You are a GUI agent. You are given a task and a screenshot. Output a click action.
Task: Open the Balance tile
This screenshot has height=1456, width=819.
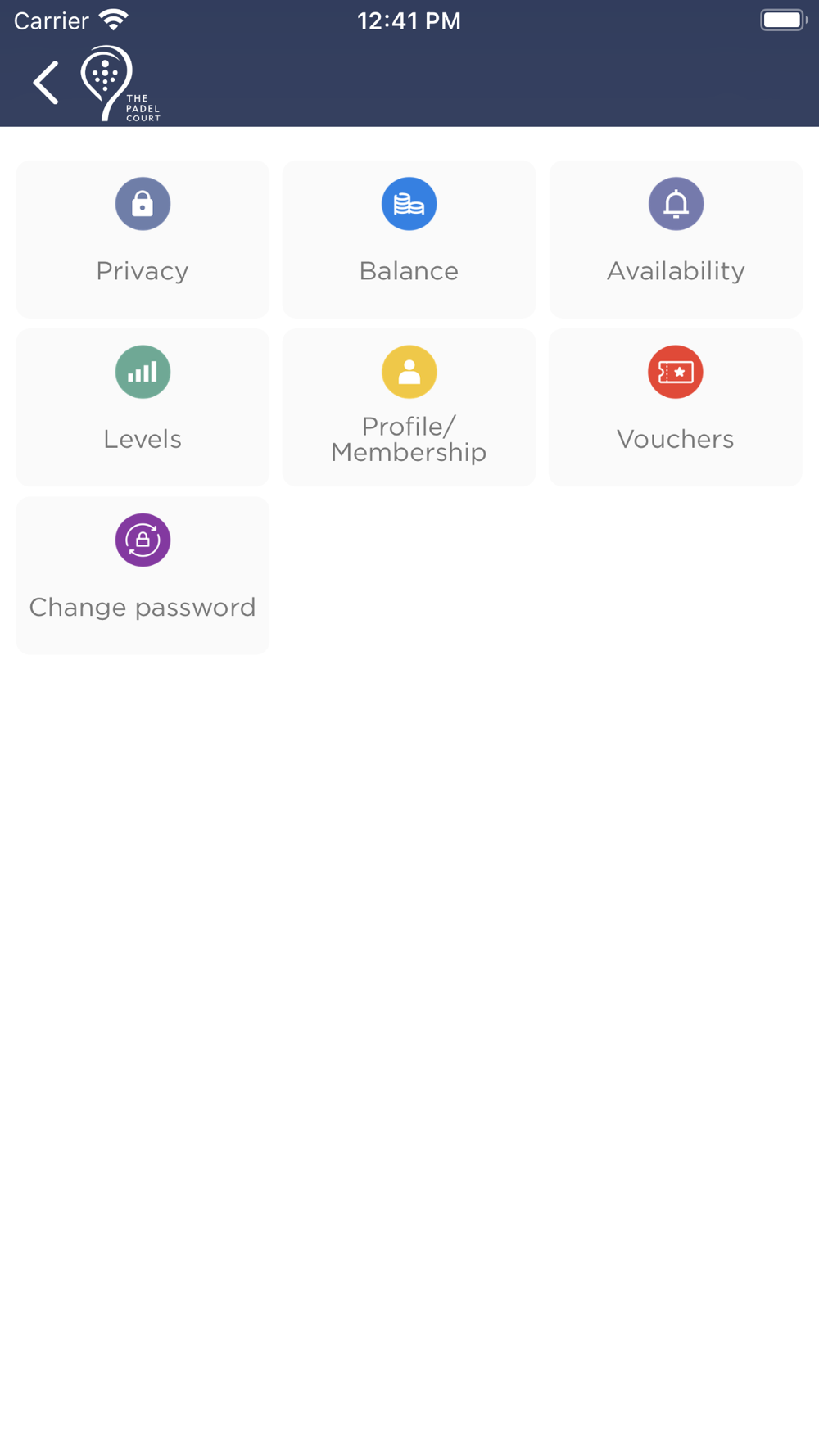point(409,239)
